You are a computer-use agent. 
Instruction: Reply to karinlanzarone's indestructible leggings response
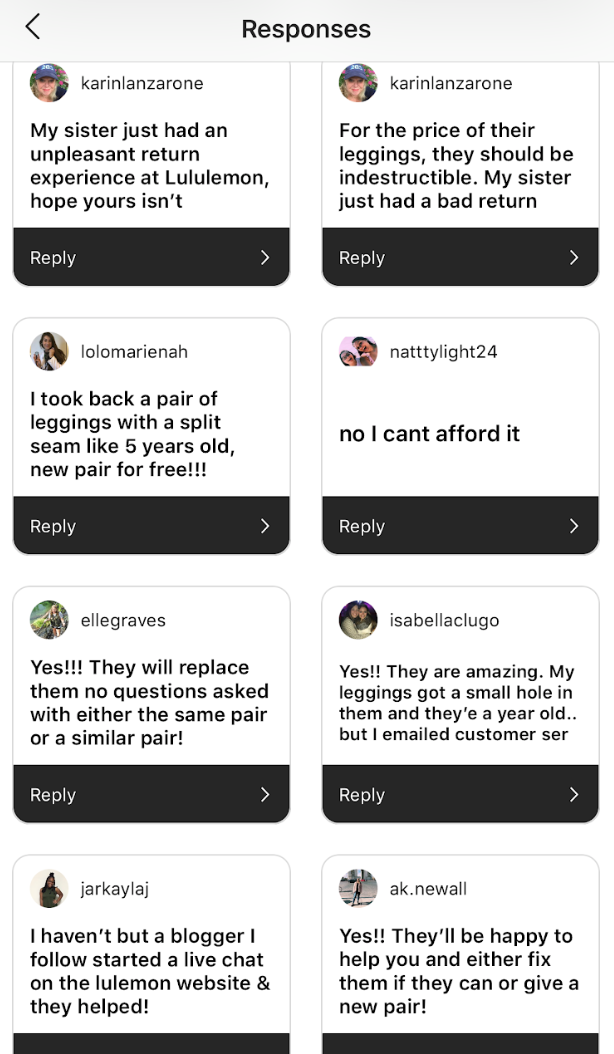coord(460,258)
